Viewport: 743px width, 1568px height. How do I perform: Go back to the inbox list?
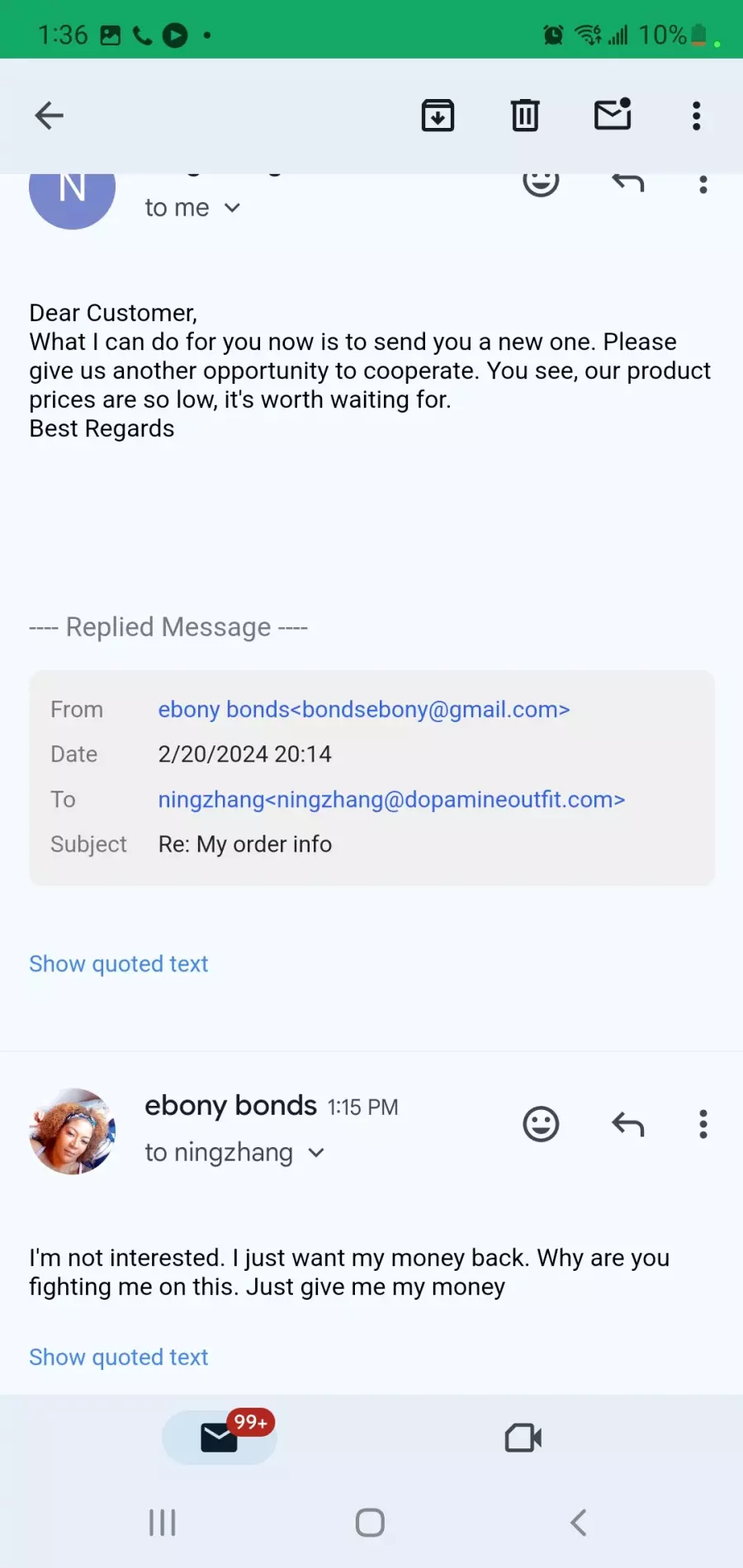(50, 116)
